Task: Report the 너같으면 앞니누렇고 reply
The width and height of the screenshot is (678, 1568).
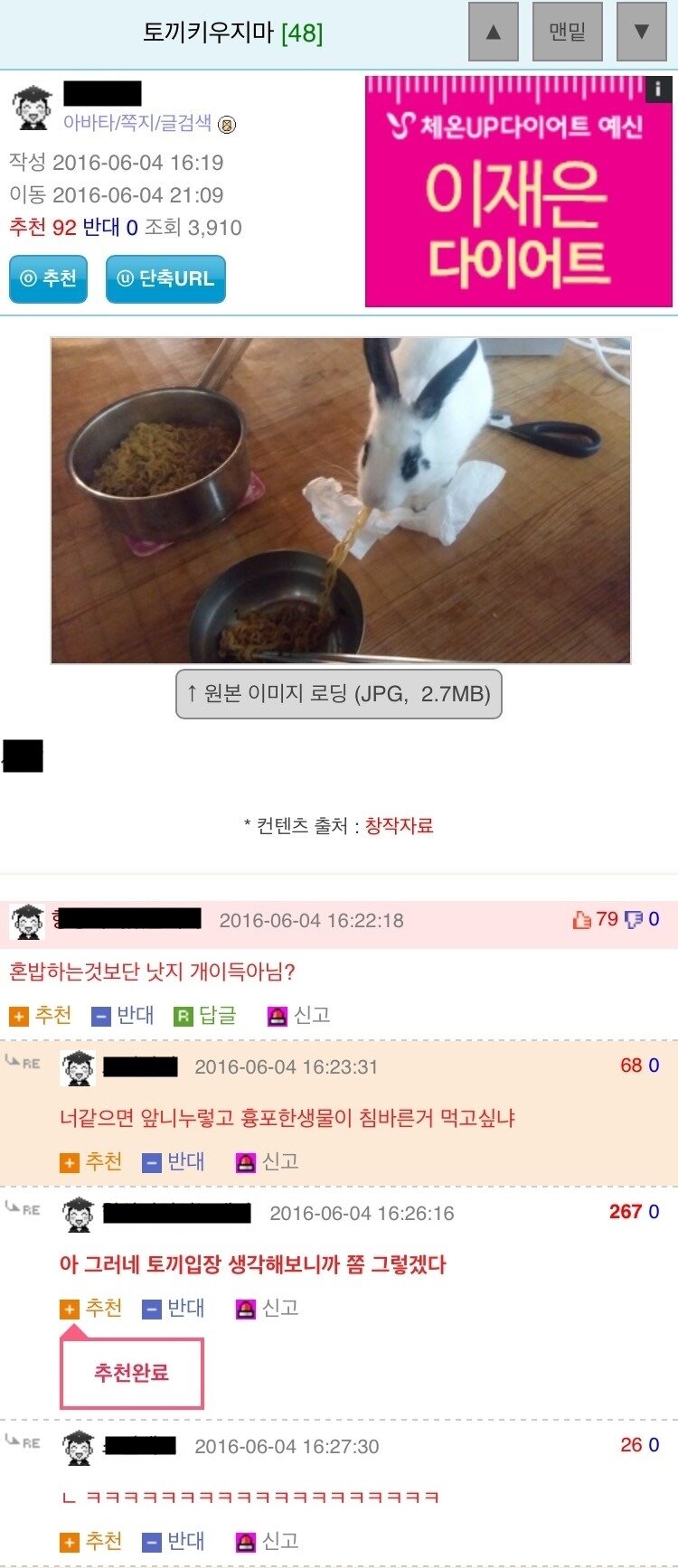Action: 268,1162
